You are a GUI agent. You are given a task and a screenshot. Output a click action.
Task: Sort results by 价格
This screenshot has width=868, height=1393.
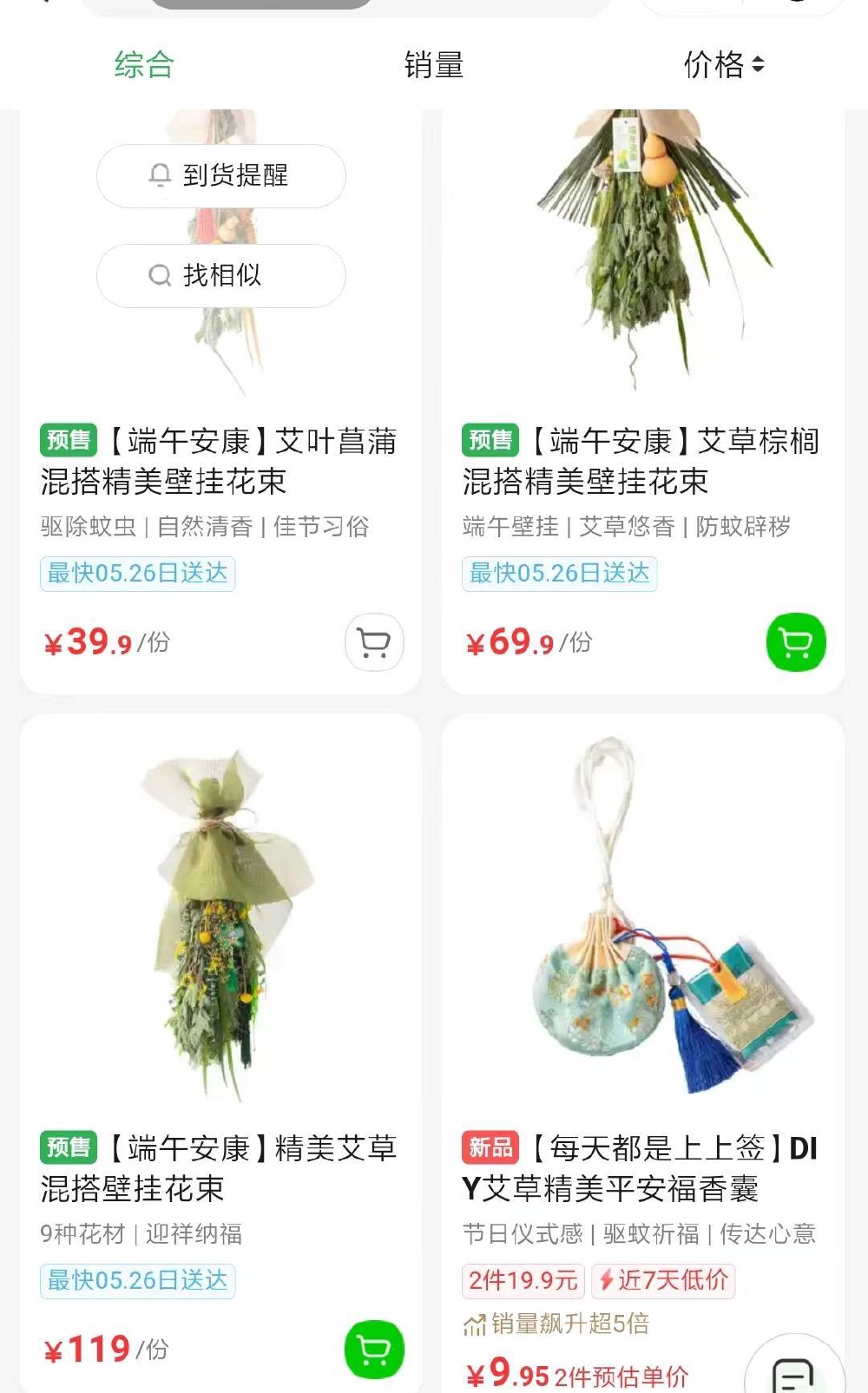click(x=724, y=65)
